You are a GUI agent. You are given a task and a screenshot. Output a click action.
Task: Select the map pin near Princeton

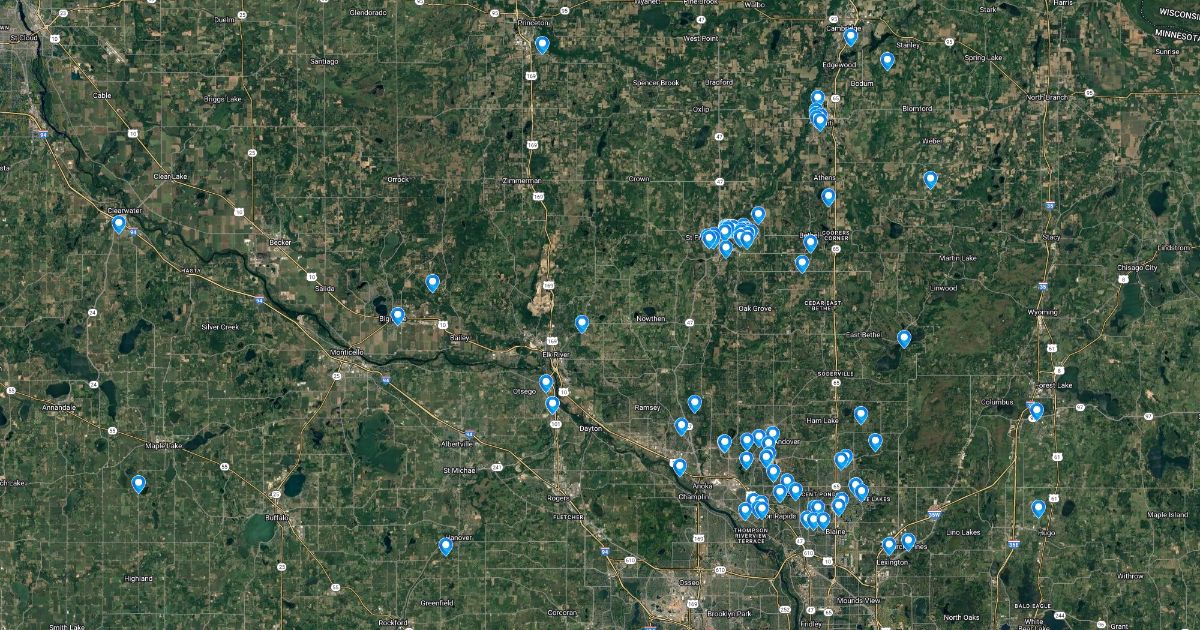click(542, 44)
